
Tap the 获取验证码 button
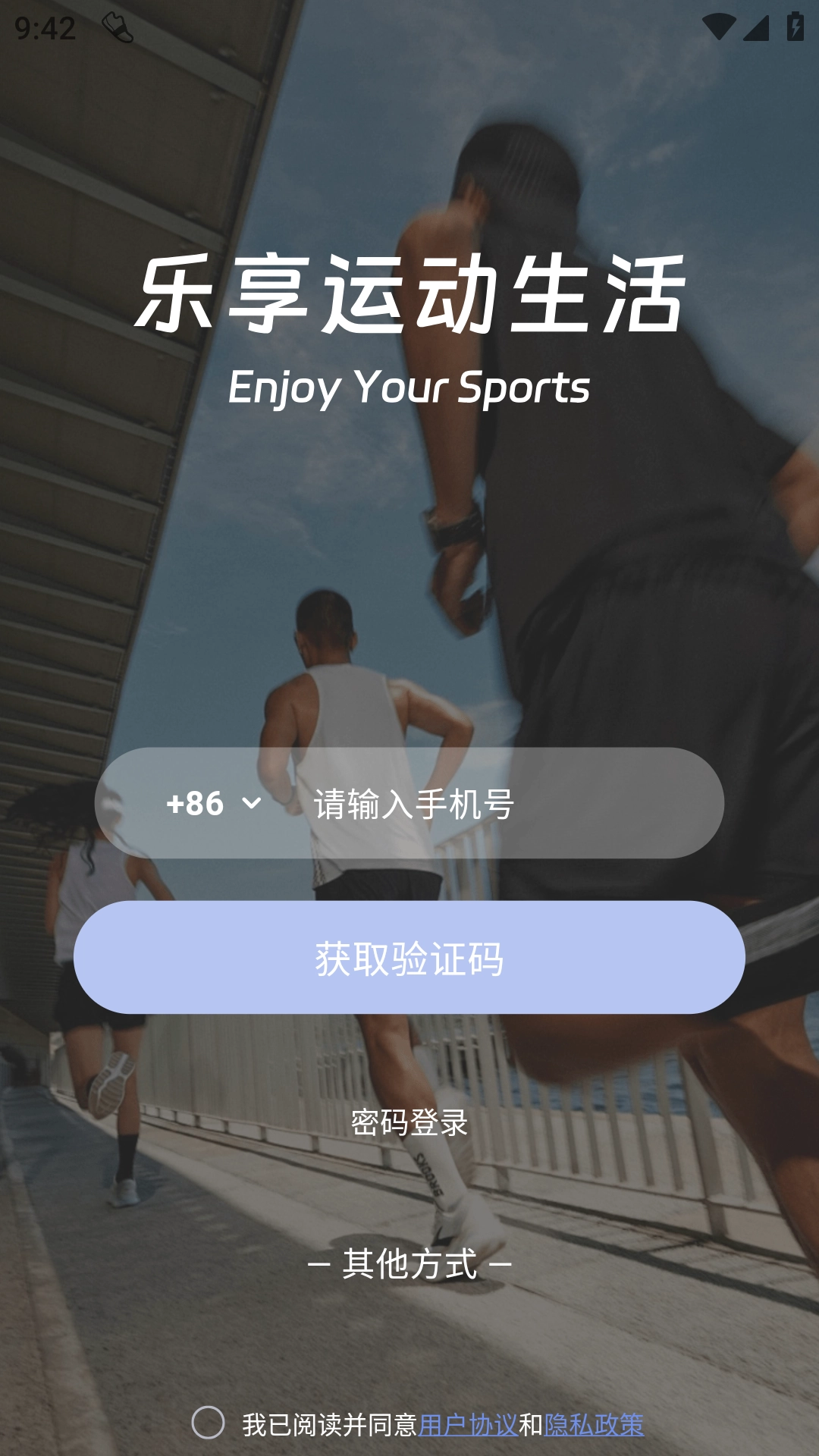[x=409, y=958]
